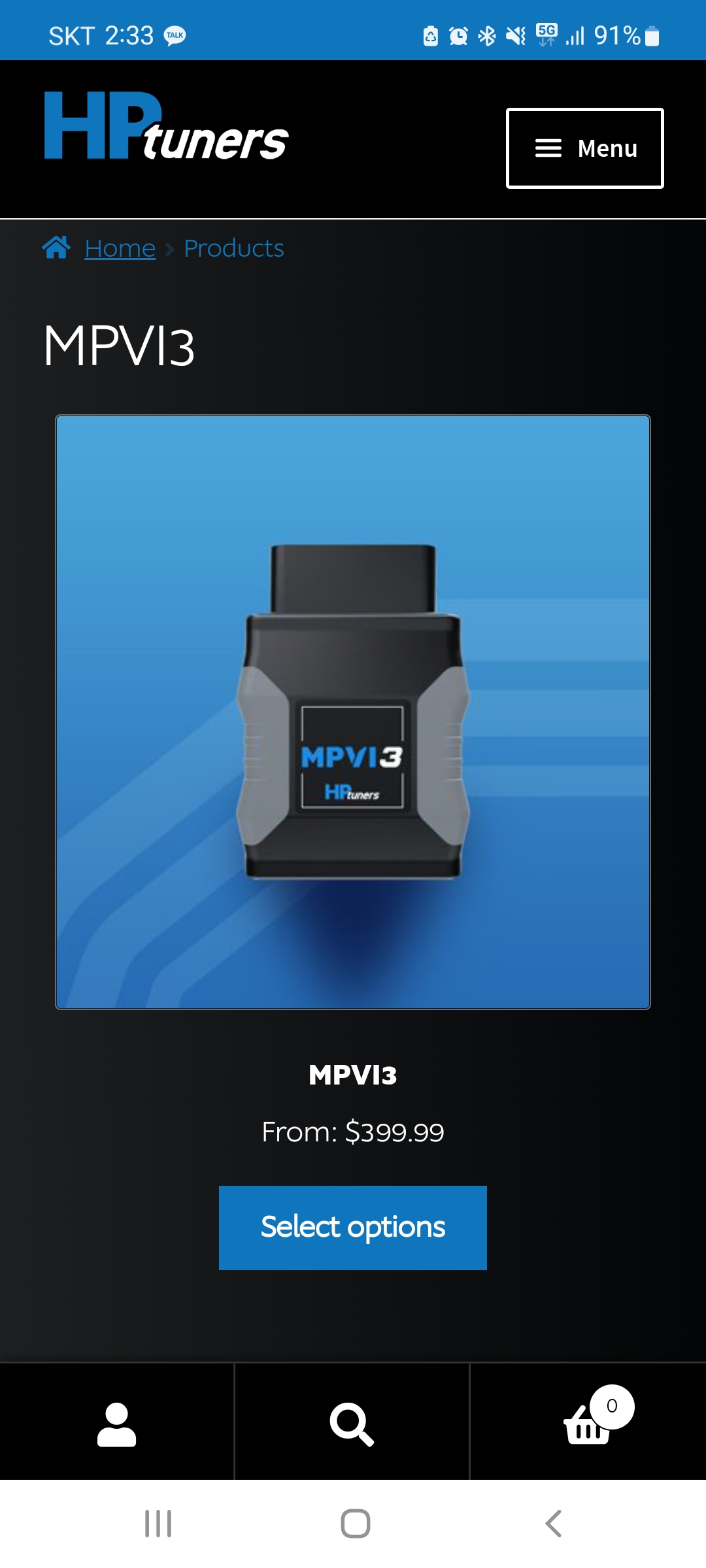Image resolution: width=706 pixels, height=1568 pixels.
Task: Go back using system back button
Action: click(553, 1524)
